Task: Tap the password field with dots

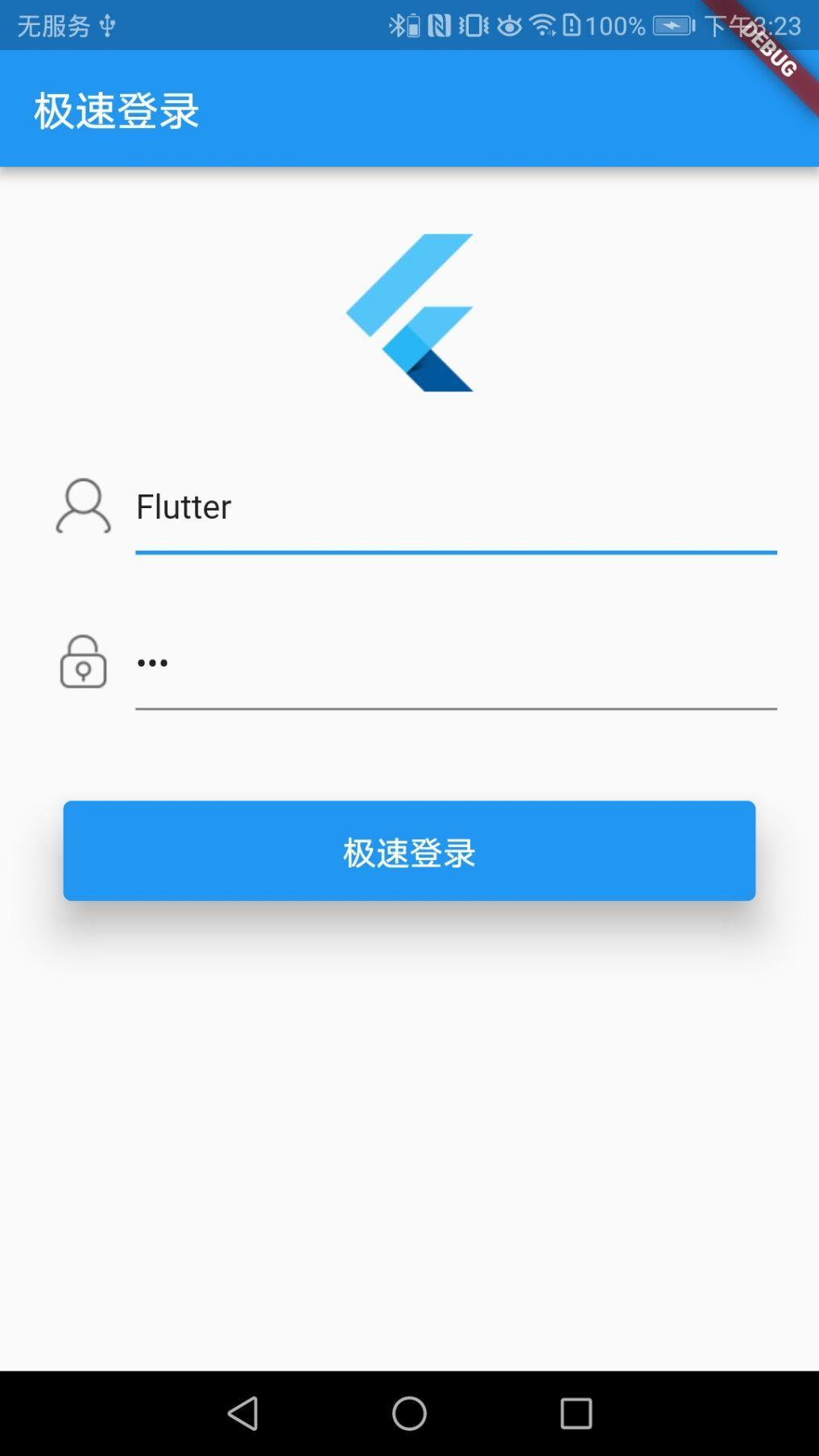Action: (455, 664)
